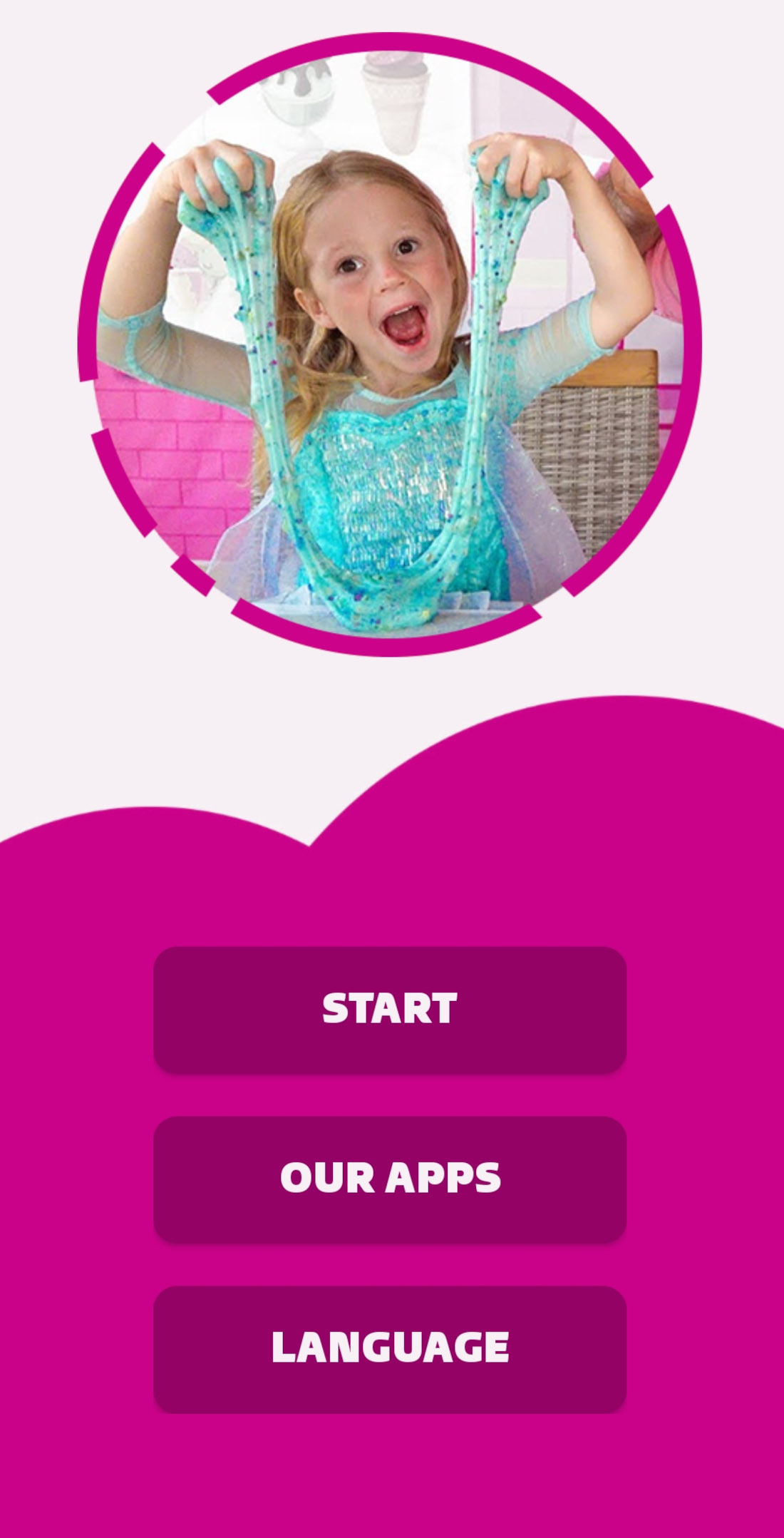
Task: Tap the START button
Action: tap(390, 1009)
